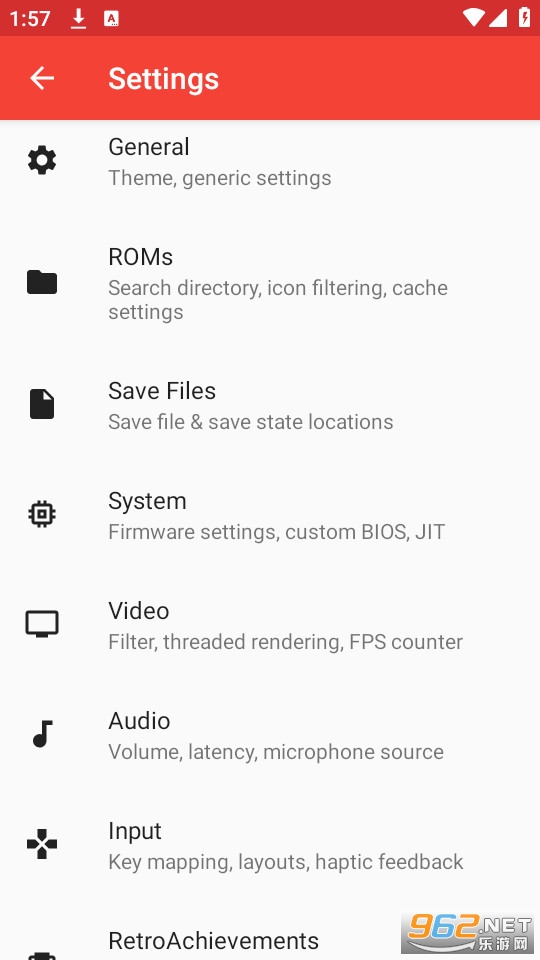Open Save Files settings

pyautogui.click(x=270, y=405)
